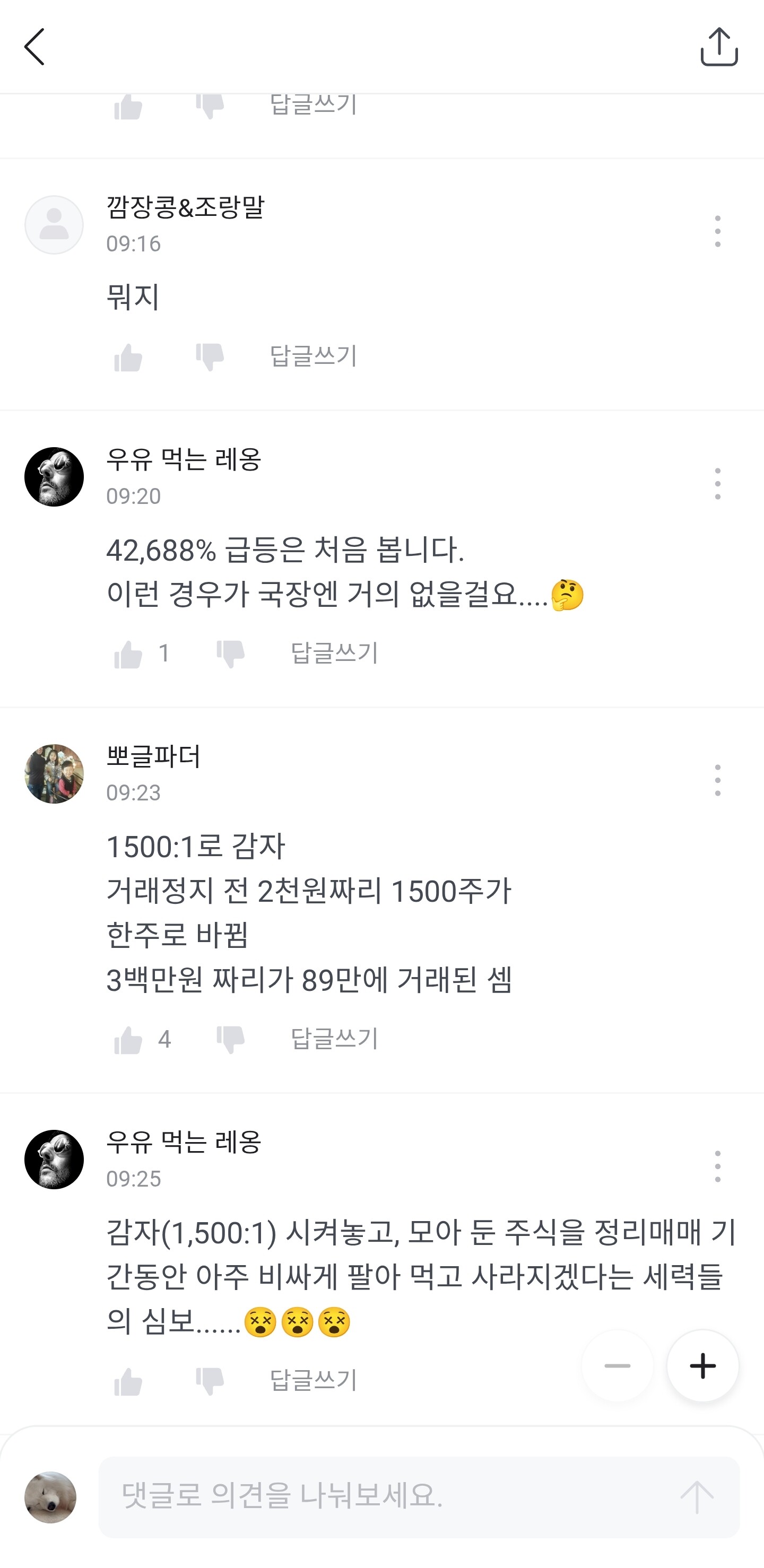Increase text size with the plus button
The height and width of the screenshot is (1568, 764).
[702, 1366]
